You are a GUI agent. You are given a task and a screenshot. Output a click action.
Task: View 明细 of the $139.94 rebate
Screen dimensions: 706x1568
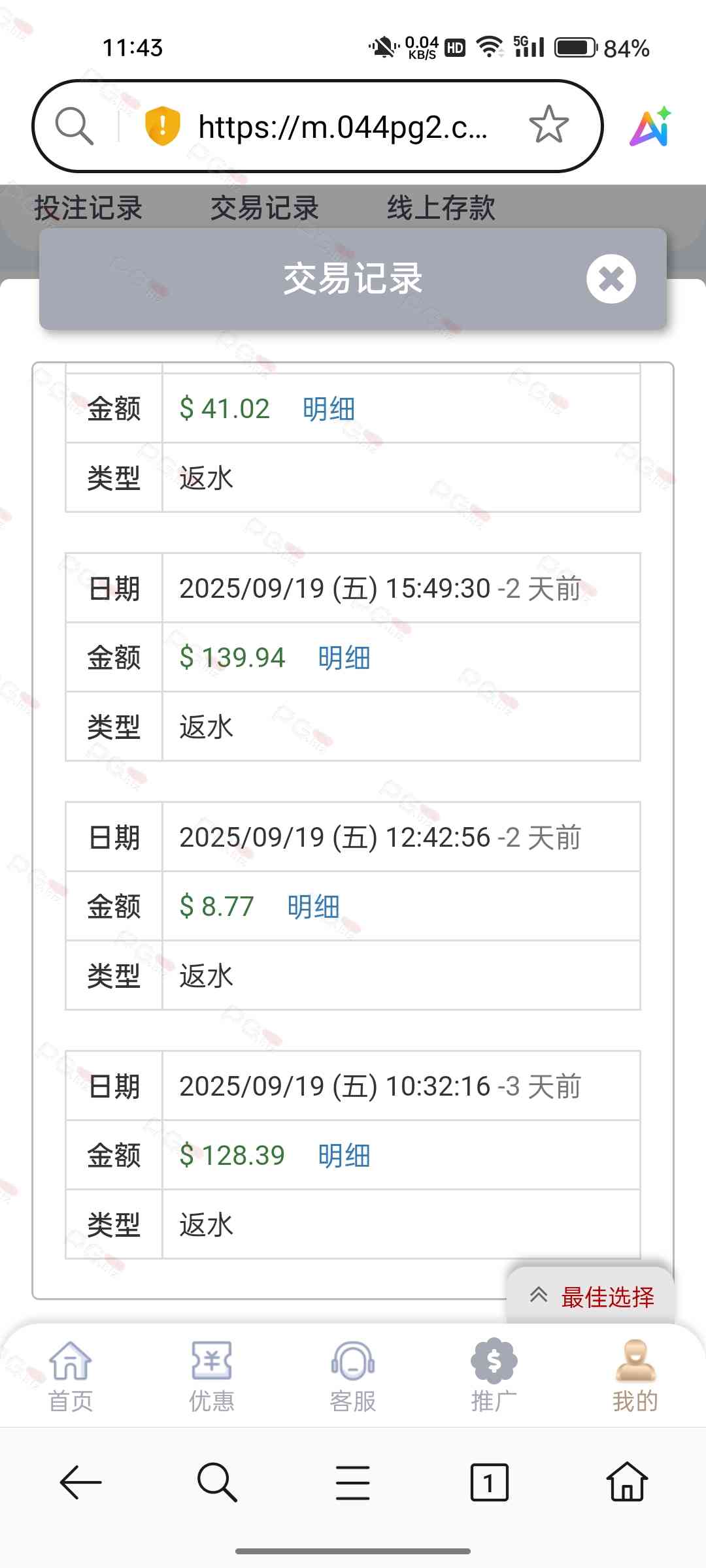(344, 658)
